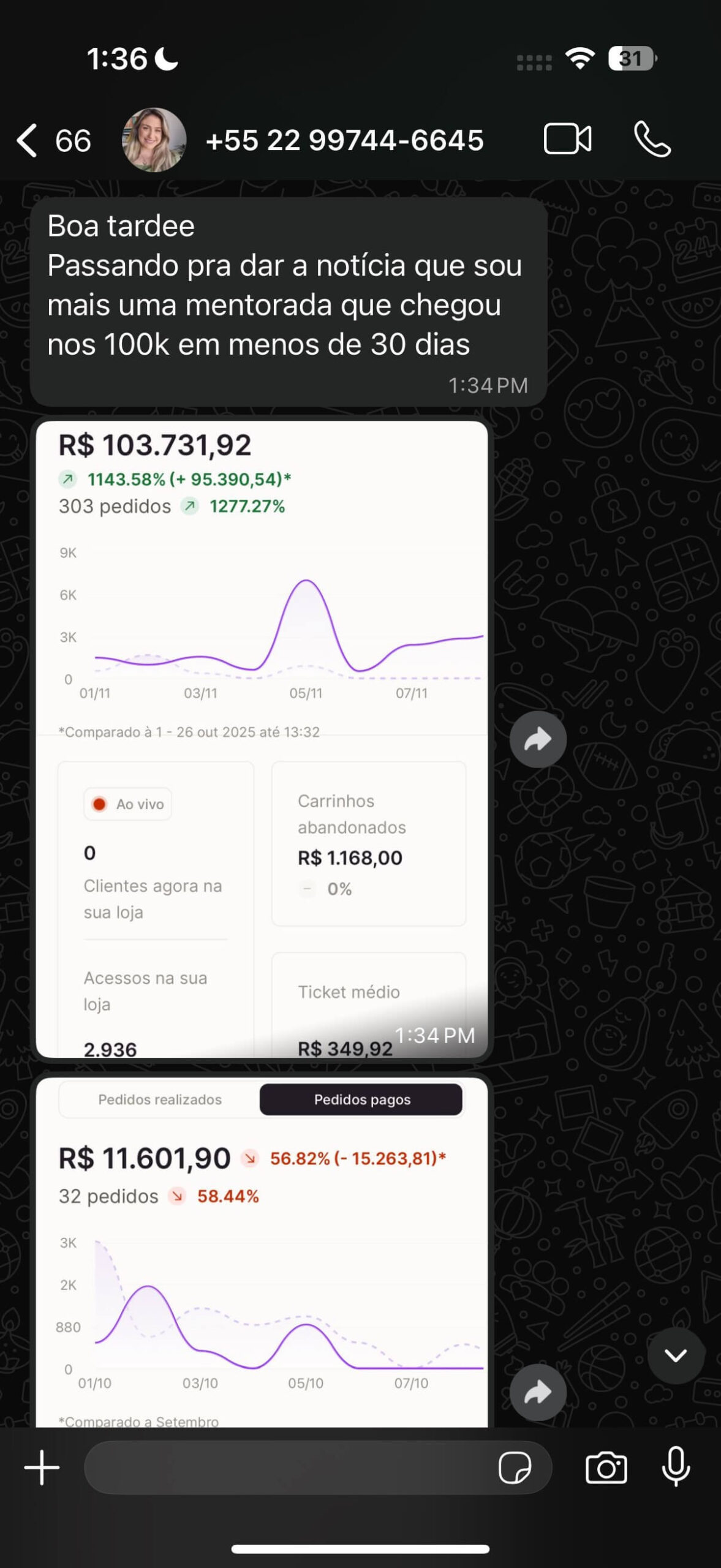Start a voice call
This screenshot has width=721, height=1568.
point(652,139)
